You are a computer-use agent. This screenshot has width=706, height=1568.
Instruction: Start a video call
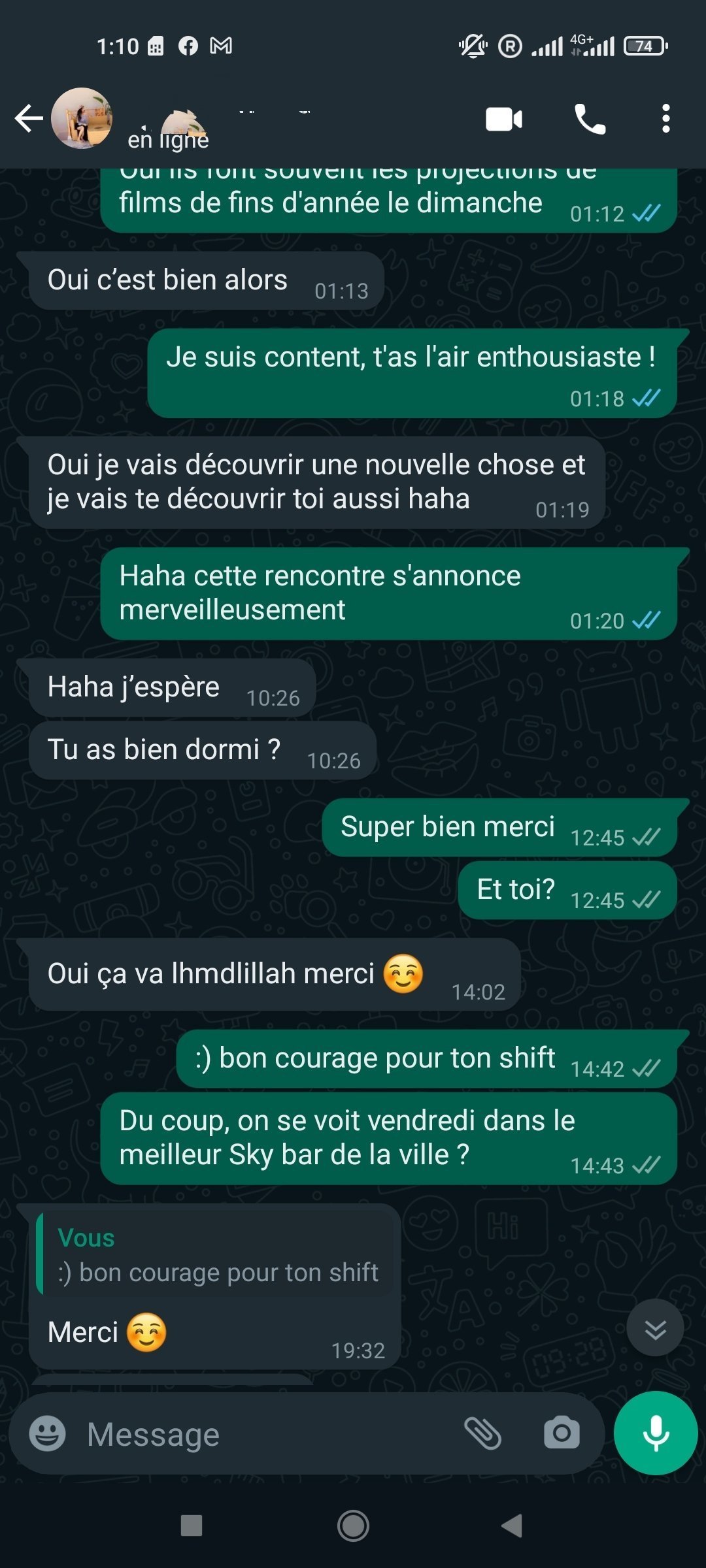tap(504, 120)
